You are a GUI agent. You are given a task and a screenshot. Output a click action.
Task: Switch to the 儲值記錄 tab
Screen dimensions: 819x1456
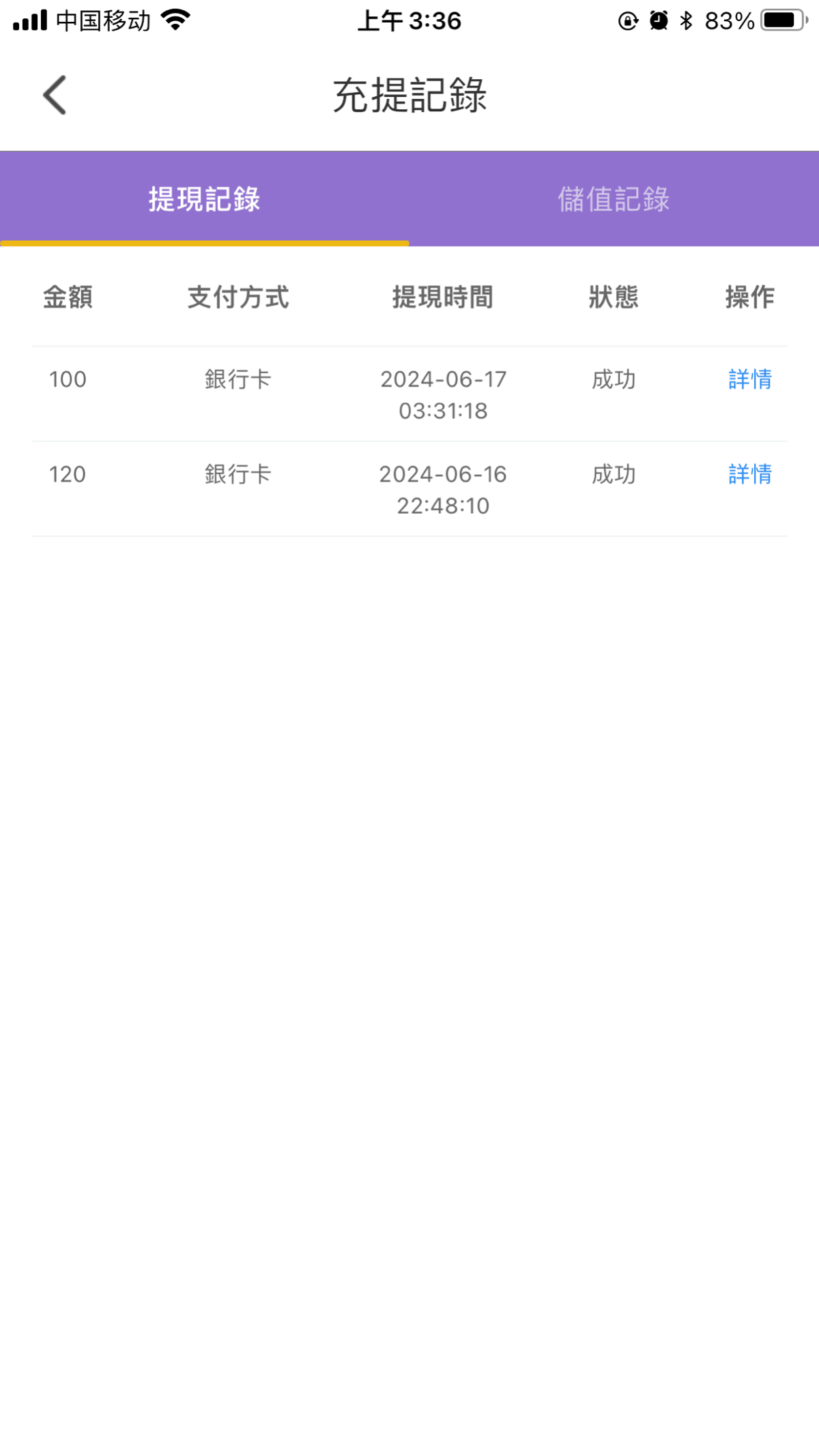tap(614, 199)
